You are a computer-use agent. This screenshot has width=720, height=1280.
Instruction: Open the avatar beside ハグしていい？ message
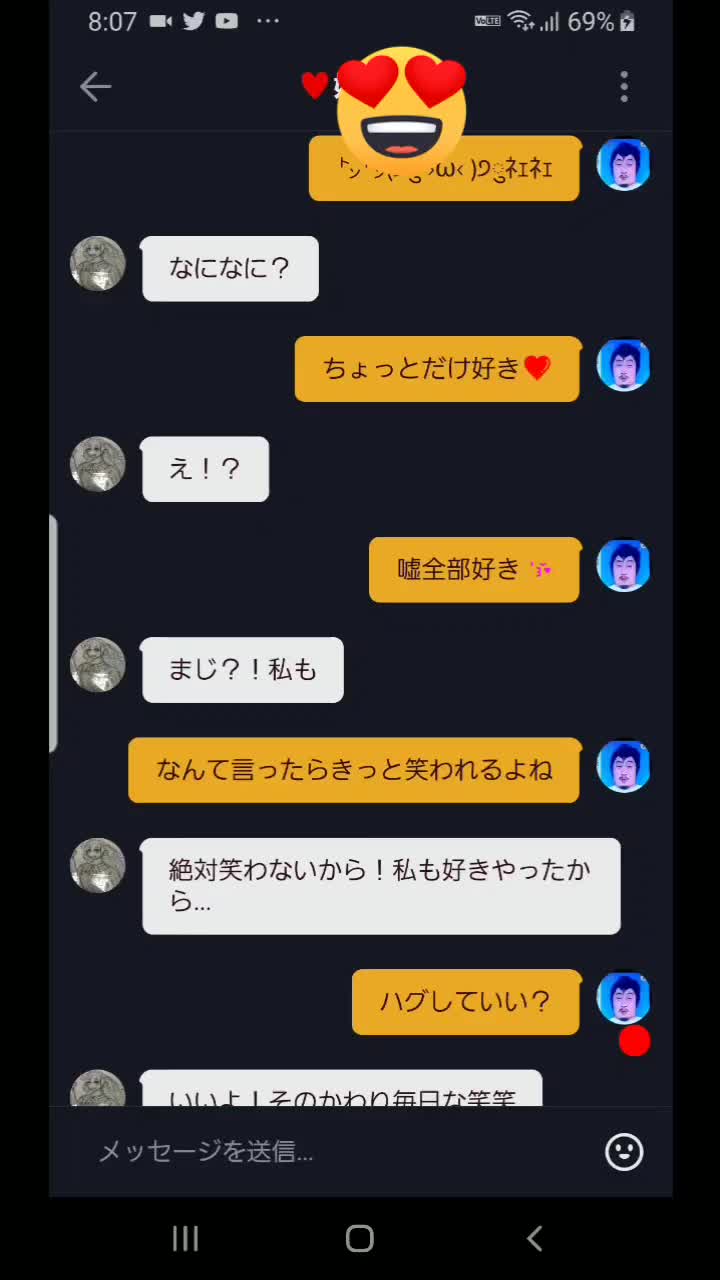pos(624,998)
